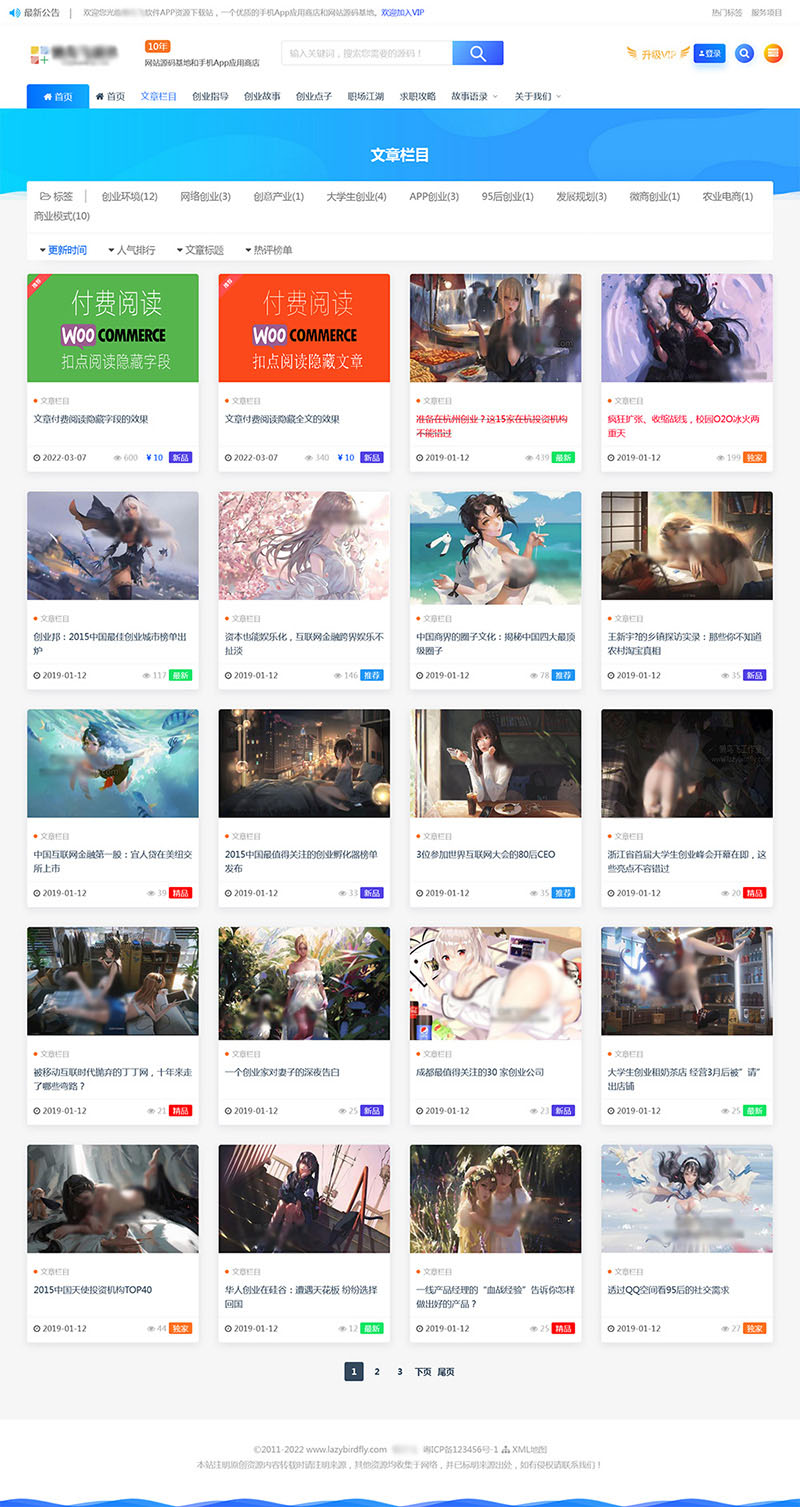The height and width of the screenshot is (1507, 800).
Task: Switch to the 创业指导 navigation tab
Action: (210, 97)
